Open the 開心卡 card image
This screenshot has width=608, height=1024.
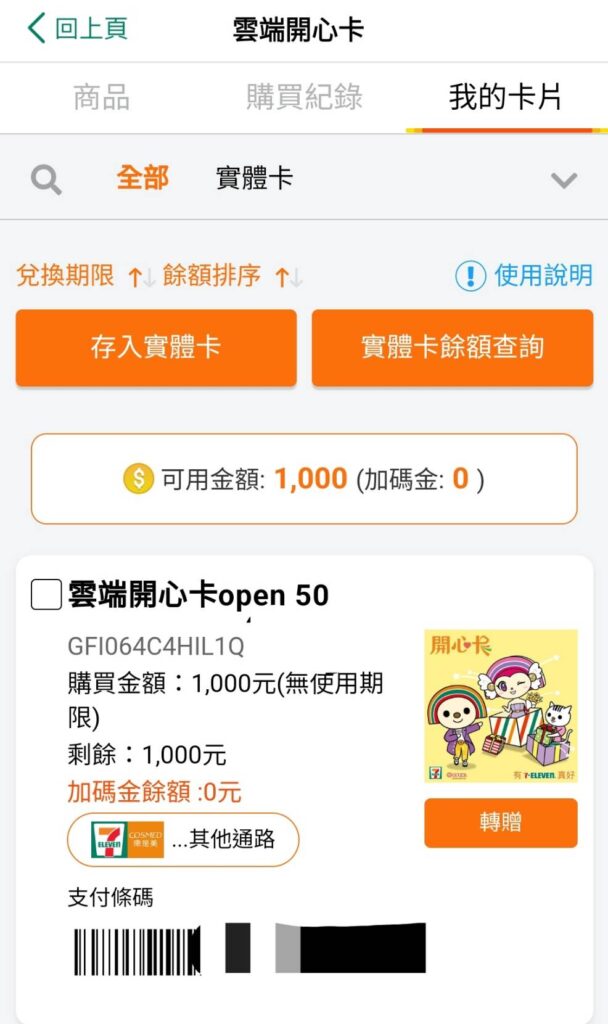click(x=500, y=705)
